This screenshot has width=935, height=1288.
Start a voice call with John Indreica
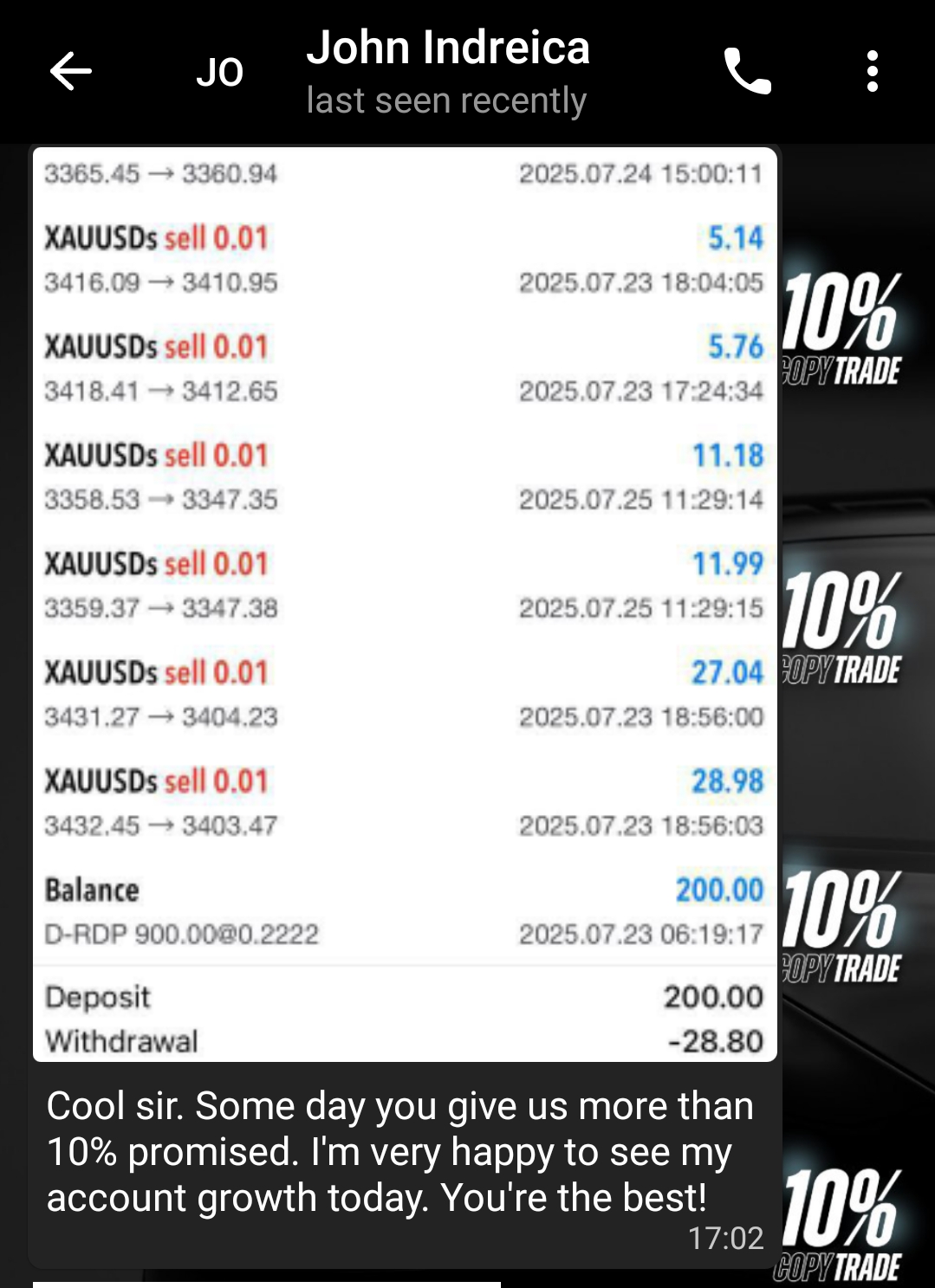747,71
